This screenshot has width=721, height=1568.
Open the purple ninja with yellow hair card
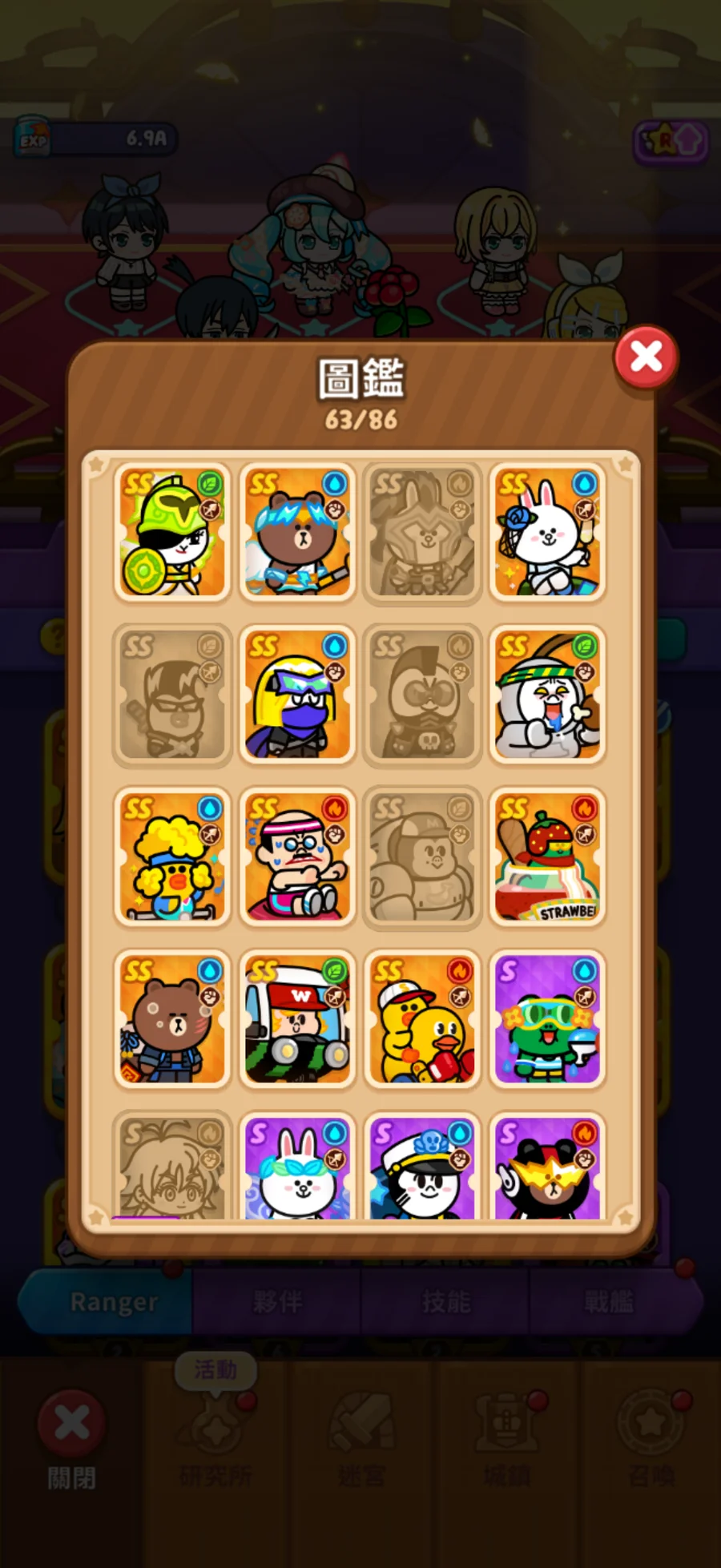(297, 695)
